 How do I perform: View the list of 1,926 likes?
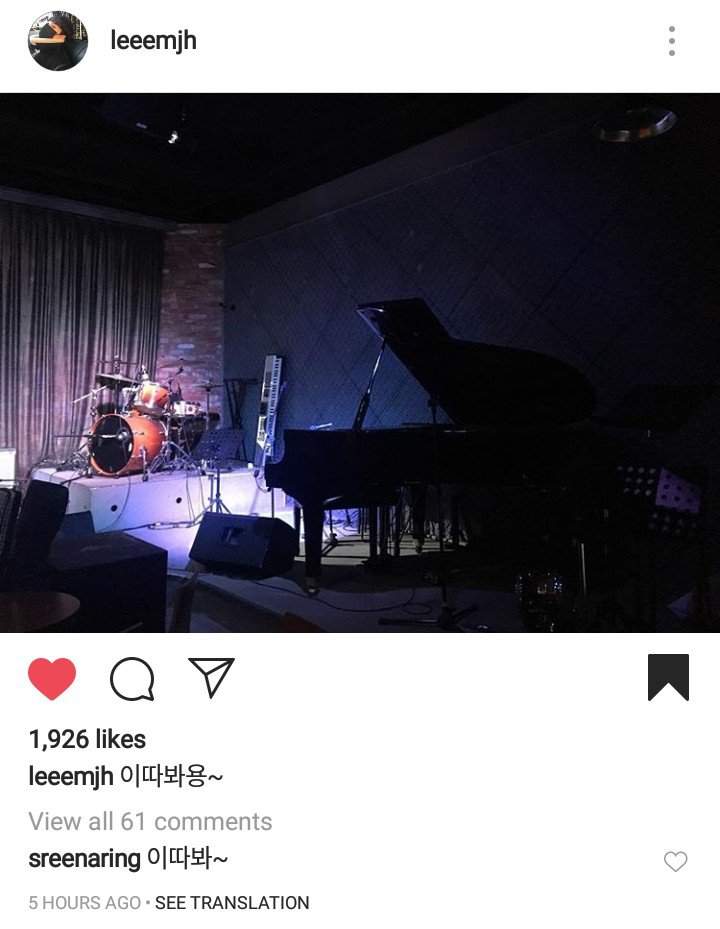[87, 739]
